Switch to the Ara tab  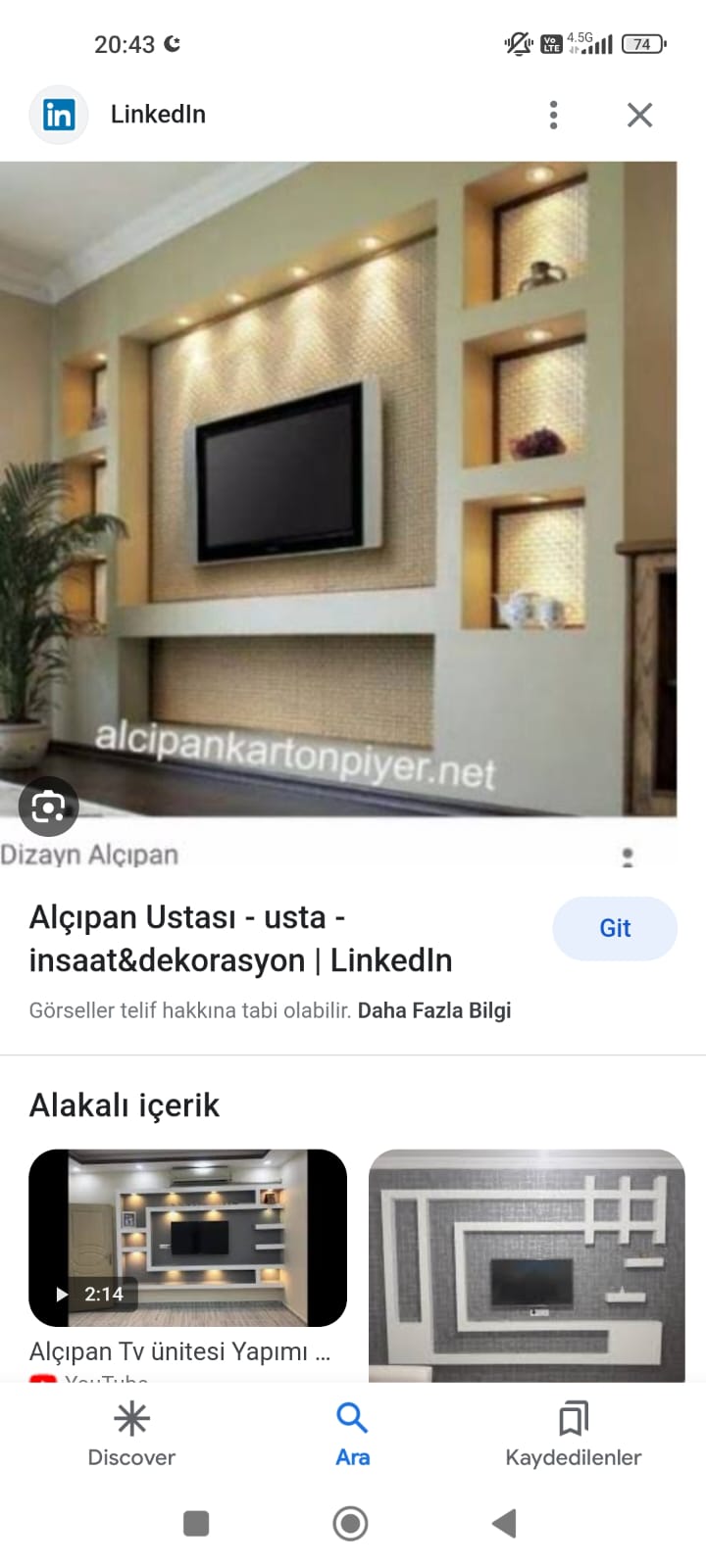coord(352,1434)
